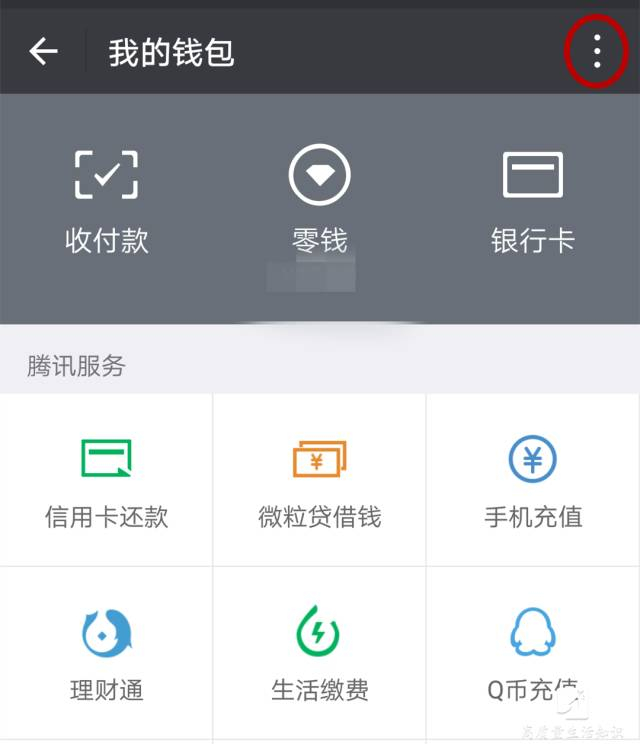Viewport: 640px width, 744px height.
Task: Select 信用卡还款 service
Action: tap(107, 481)
